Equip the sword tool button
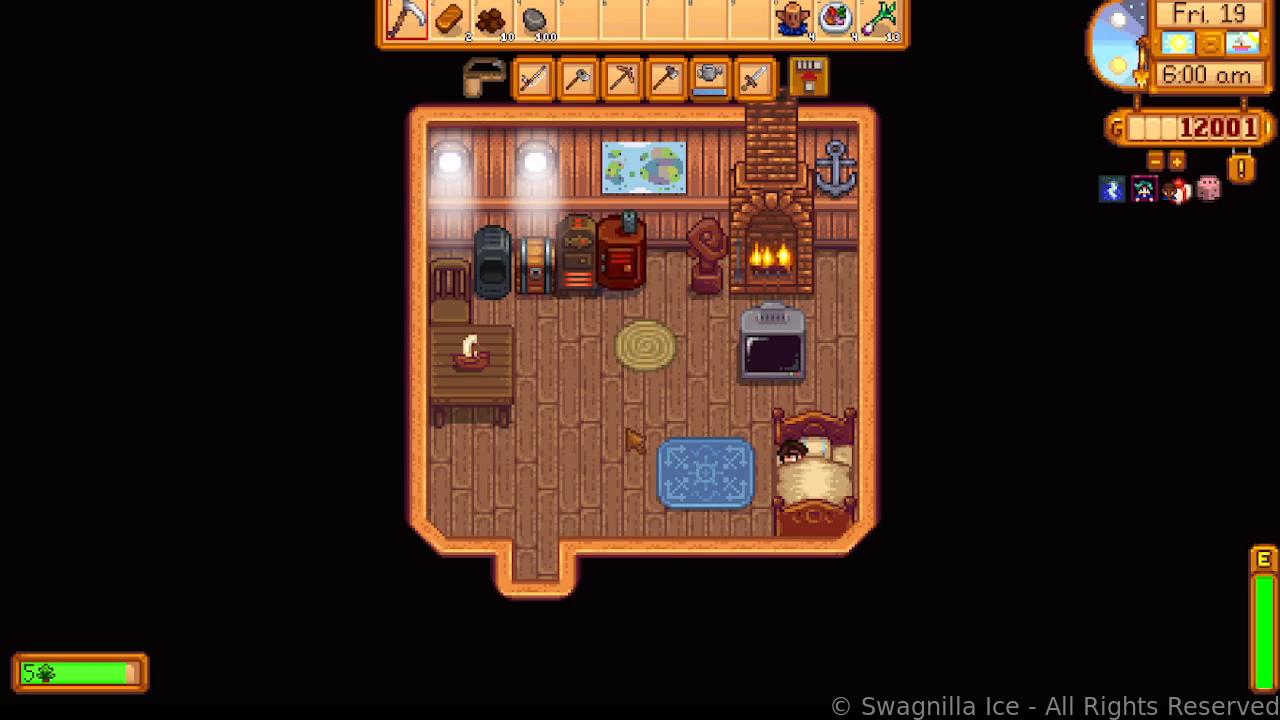Viewport: 1280px width, 720px height. click(753, 78)
